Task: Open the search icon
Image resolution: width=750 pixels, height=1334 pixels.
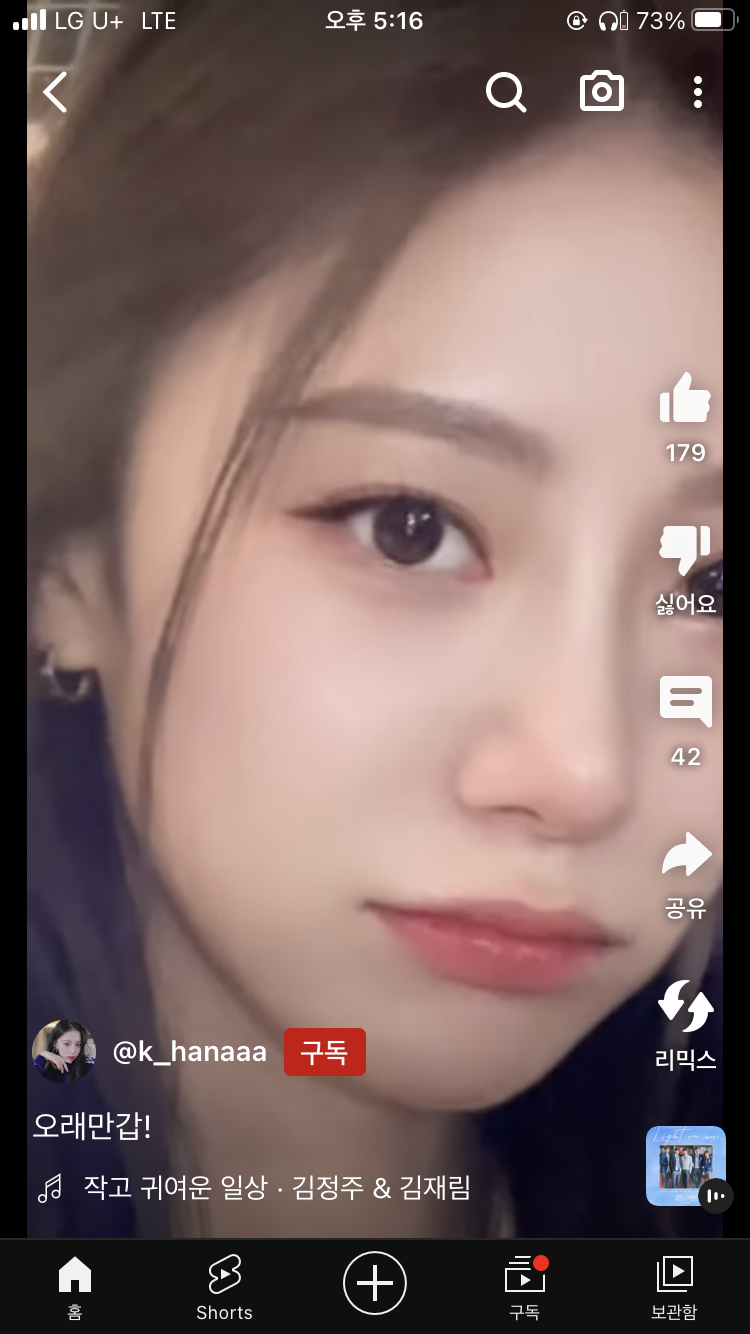Action: pyautogui.click(x=506, y=92)
